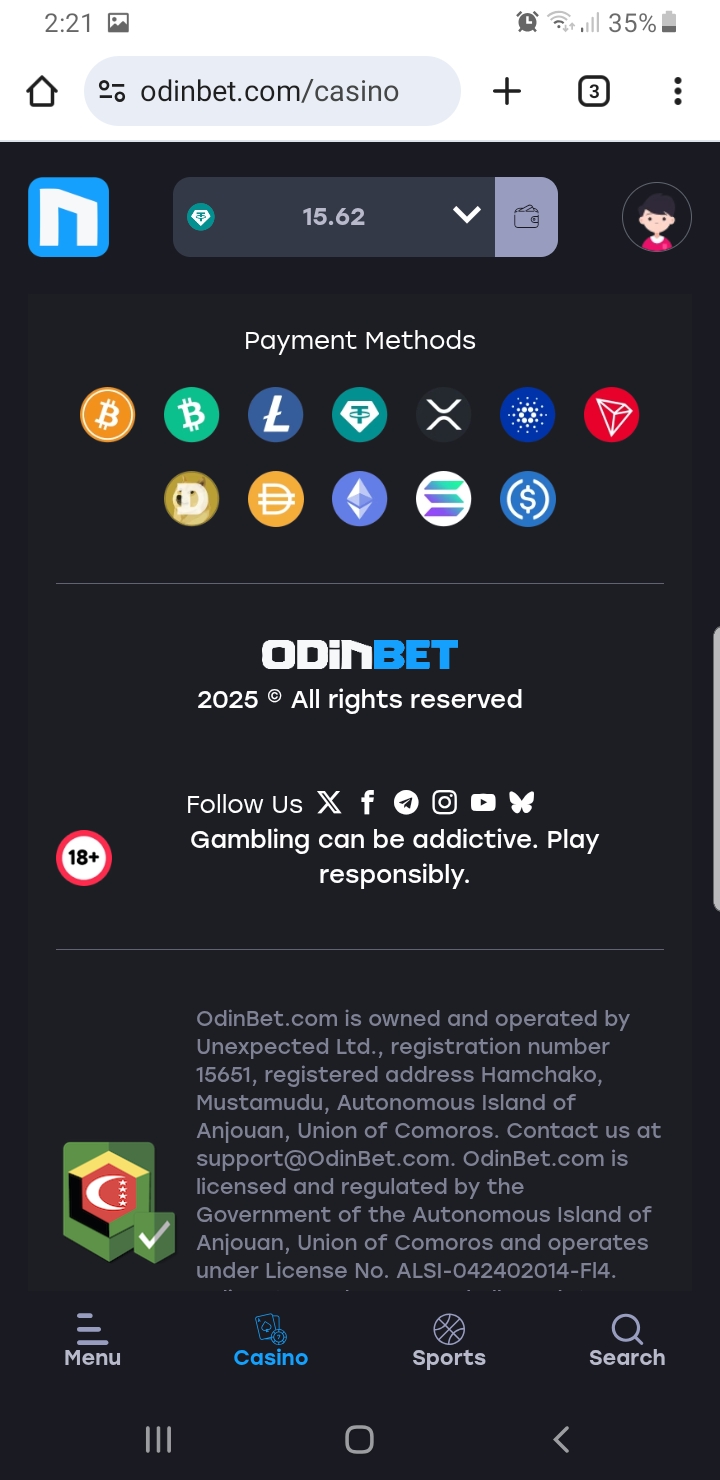Open the profile avatar
The width and height of the screenshot is (720, 1480).
click(x=656, y=217)
